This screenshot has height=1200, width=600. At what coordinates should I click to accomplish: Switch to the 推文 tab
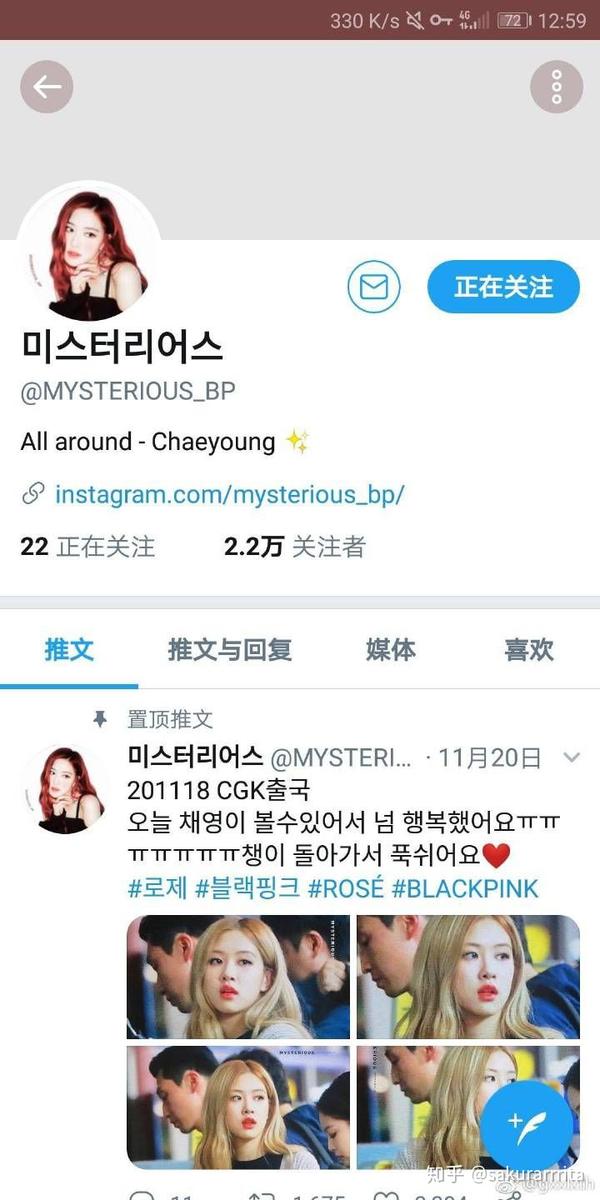tap(69, 649)
